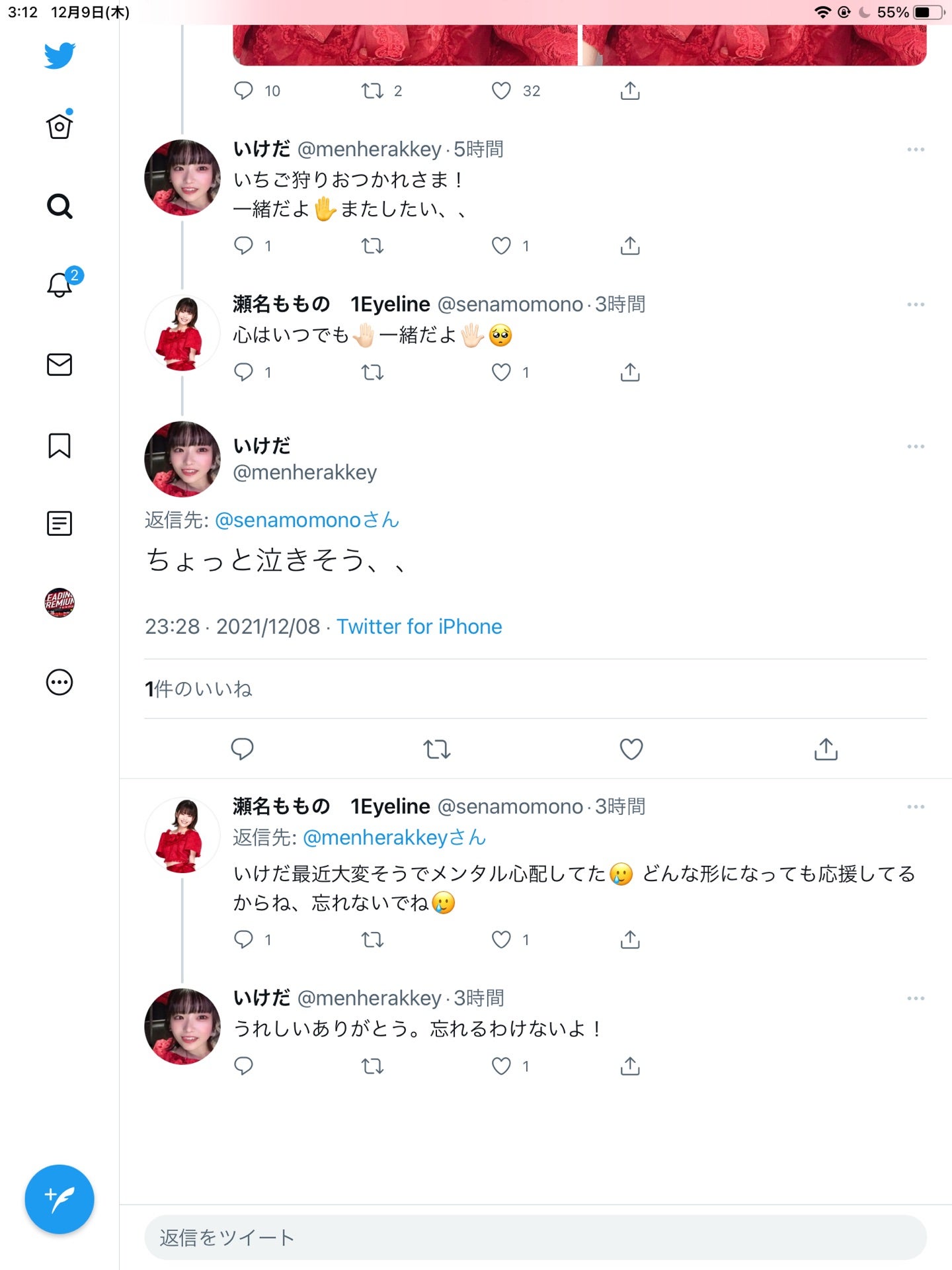Image resolution: width=952 pixels, height=1270 pixels.
Task: Click the Twitter for iPhone source link
Action: [419, 626]
